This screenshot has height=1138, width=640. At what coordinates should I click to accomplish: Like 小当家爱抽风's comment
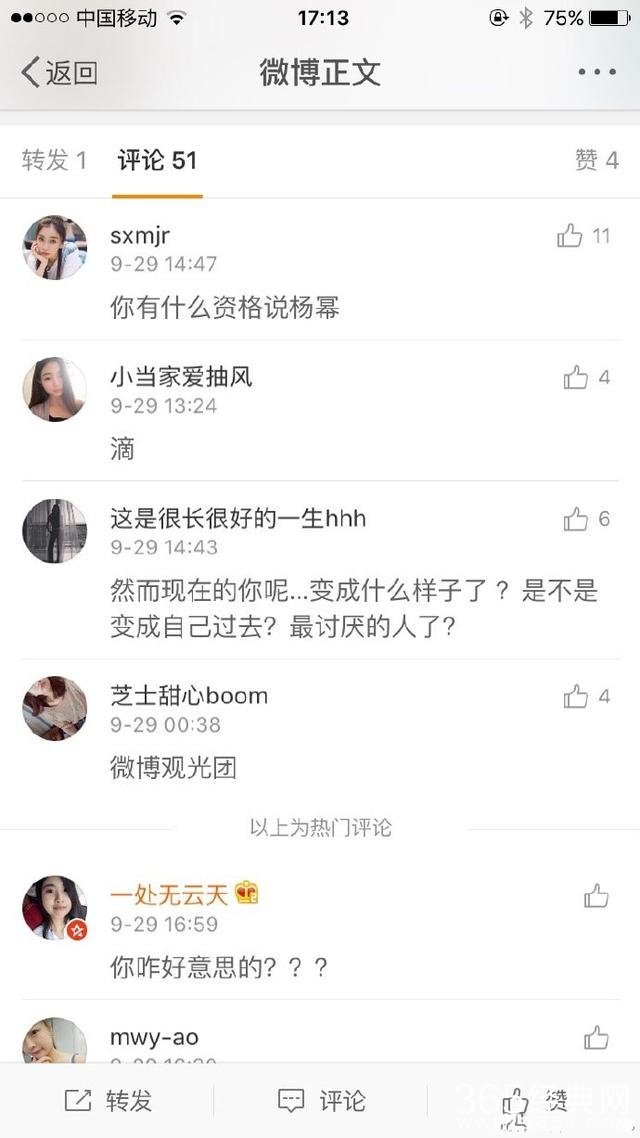[x=576, y=377]
